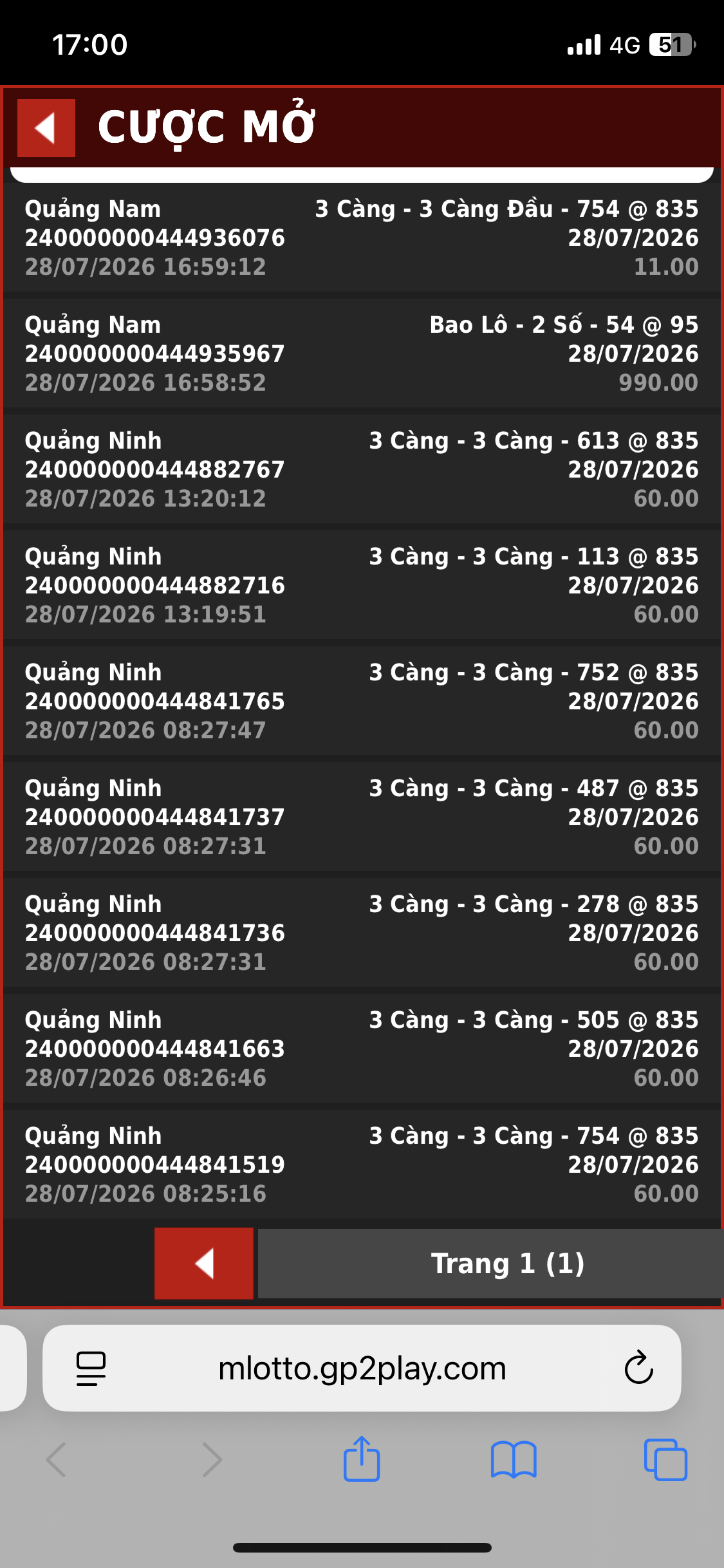Tap the mlotto.gp2play.com address bar
The image size is (724, 1568).
(362, 1368)
